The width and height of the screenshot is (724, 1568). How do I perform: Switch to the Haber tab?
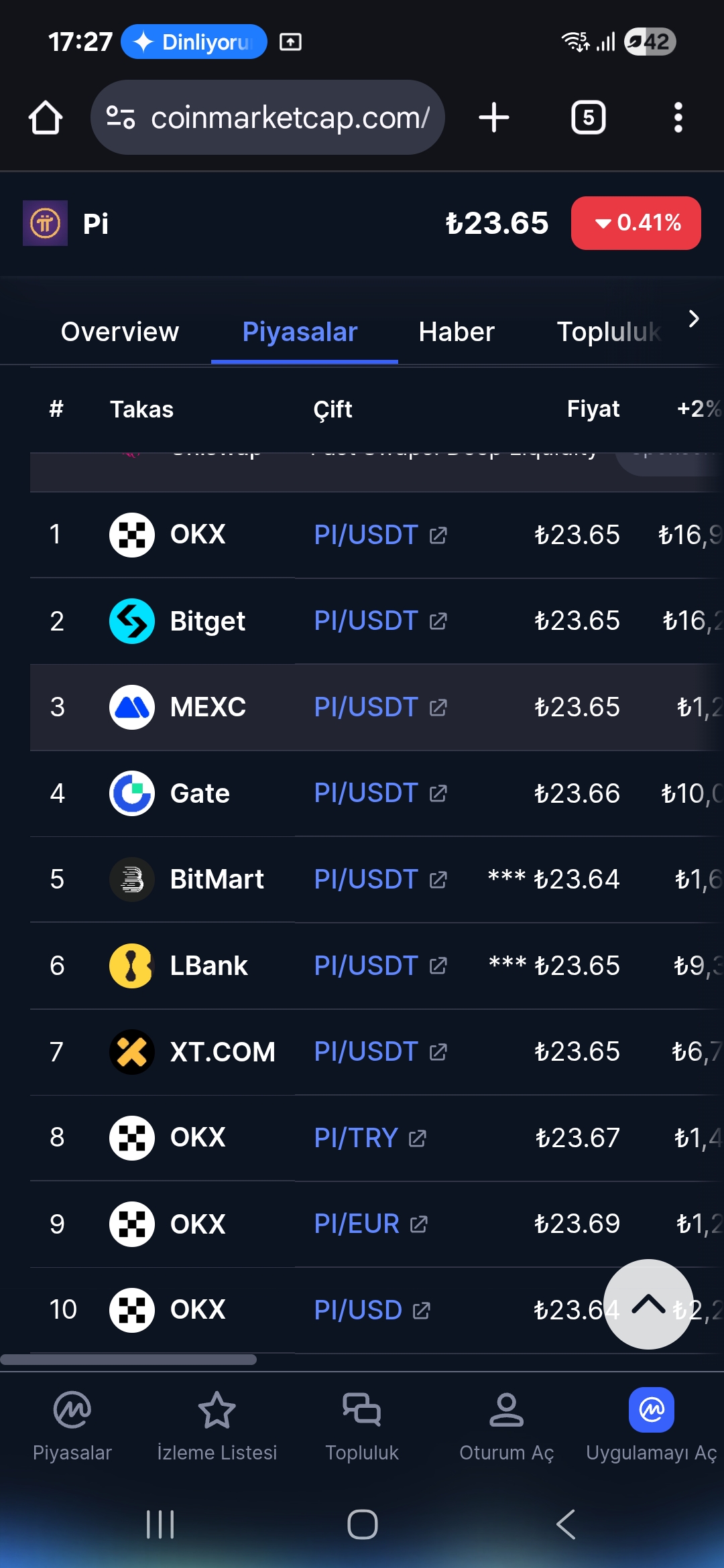click(x=457, y=332)
